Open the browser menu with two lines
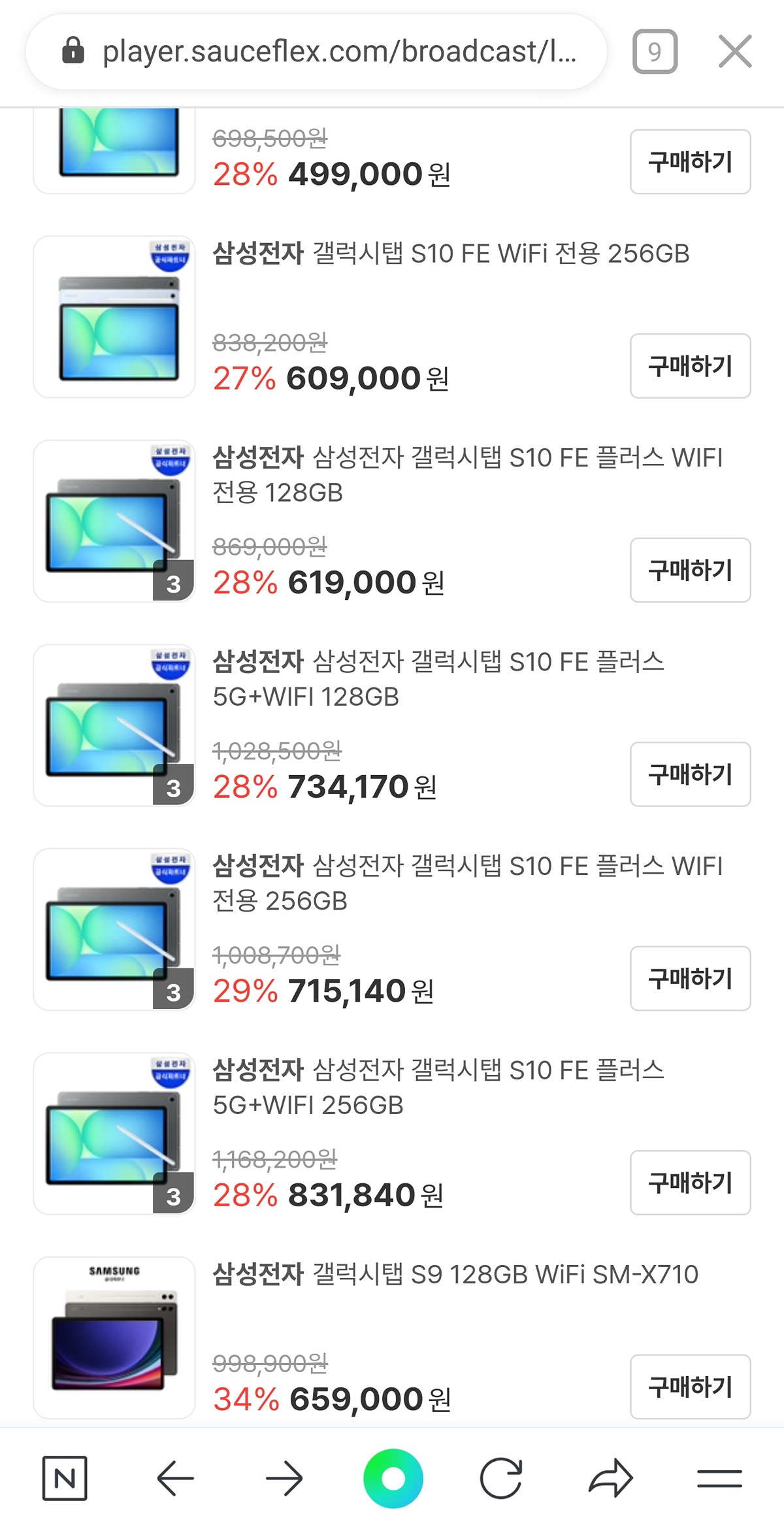 tap(719, 1478)
